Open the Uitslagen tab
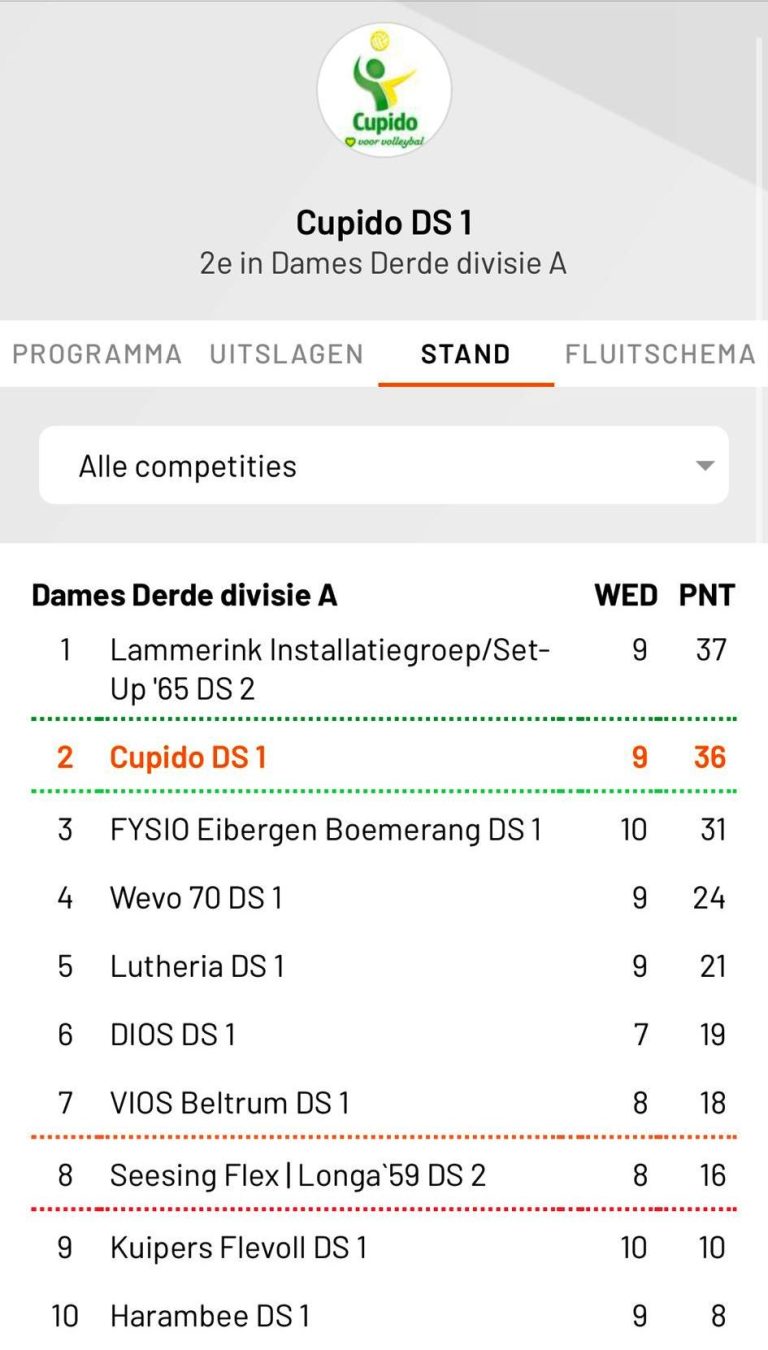 coord(286,354)
